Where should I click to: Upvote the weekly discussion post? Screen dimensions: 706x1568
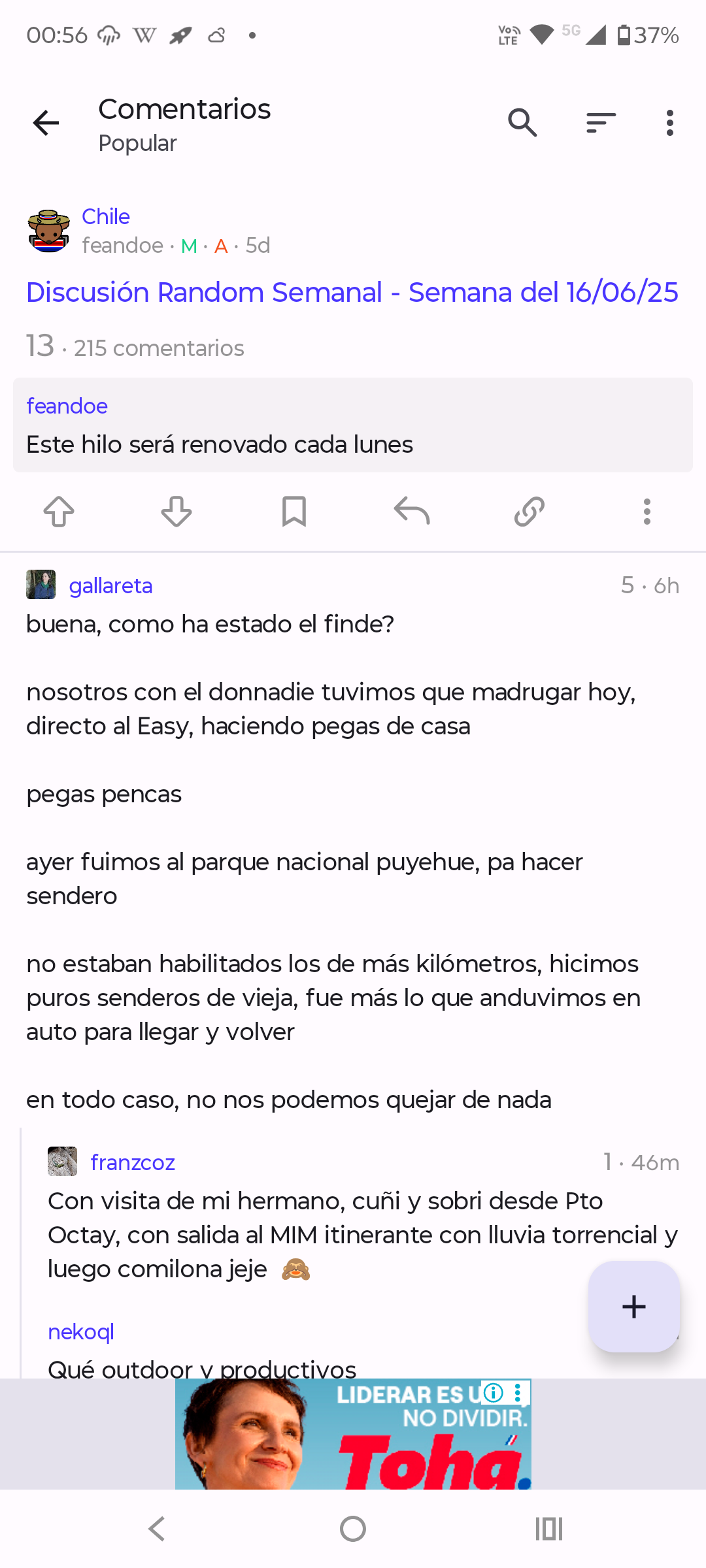[x=59, y=512]
